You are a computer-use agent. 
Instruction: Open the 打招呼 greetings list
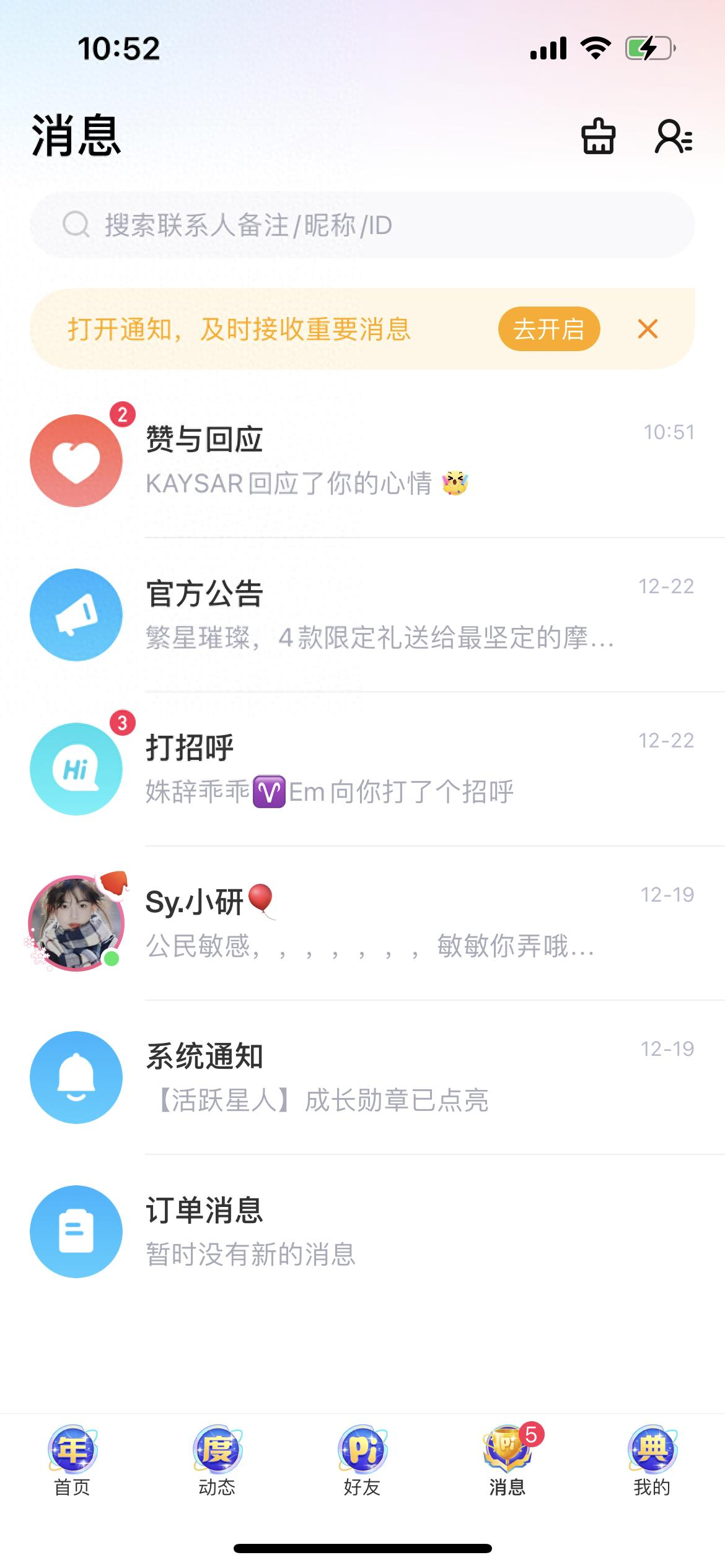[x=362, y=769]
